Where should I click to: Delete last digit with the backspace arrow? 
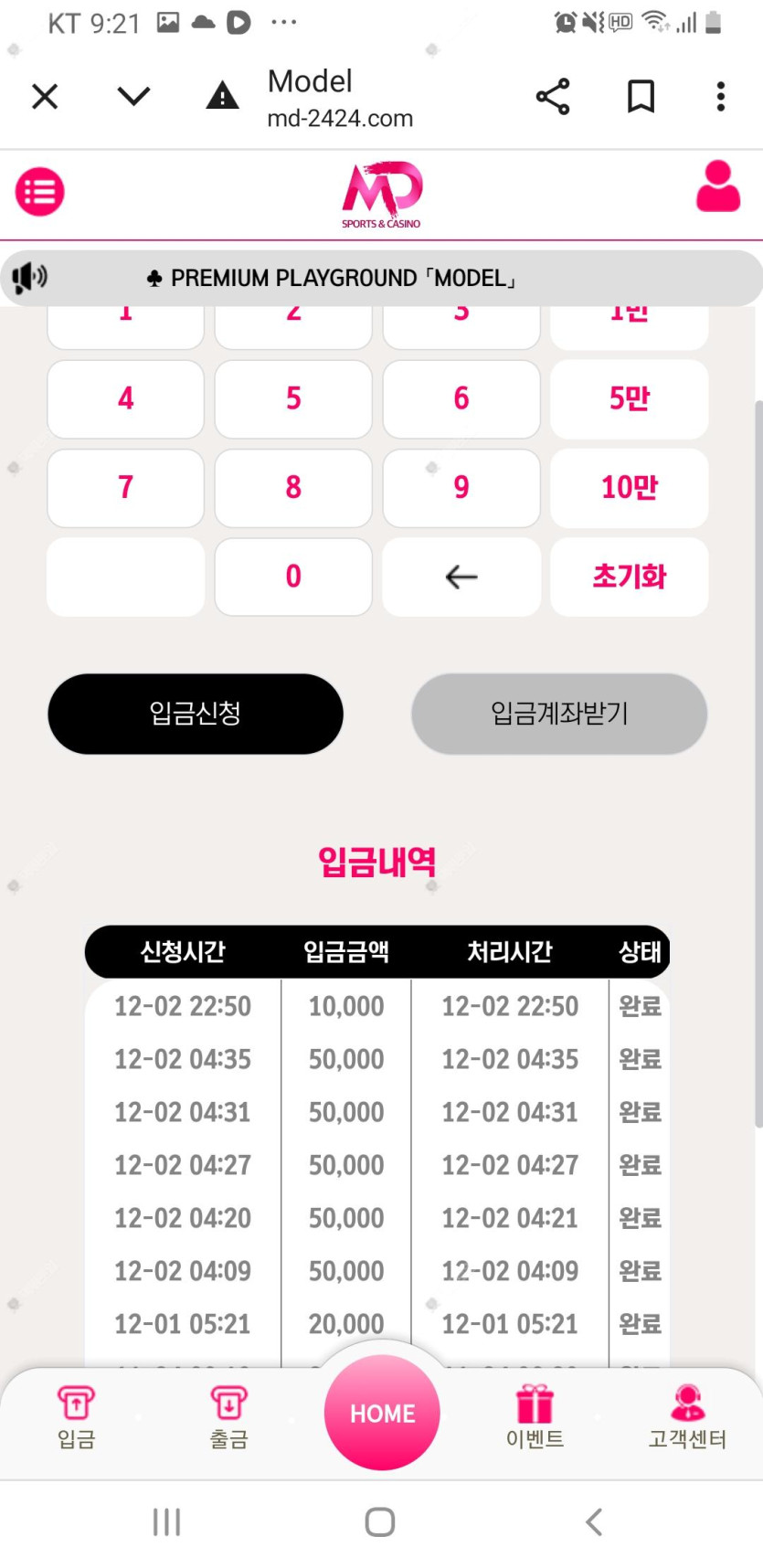coord(461,576)
